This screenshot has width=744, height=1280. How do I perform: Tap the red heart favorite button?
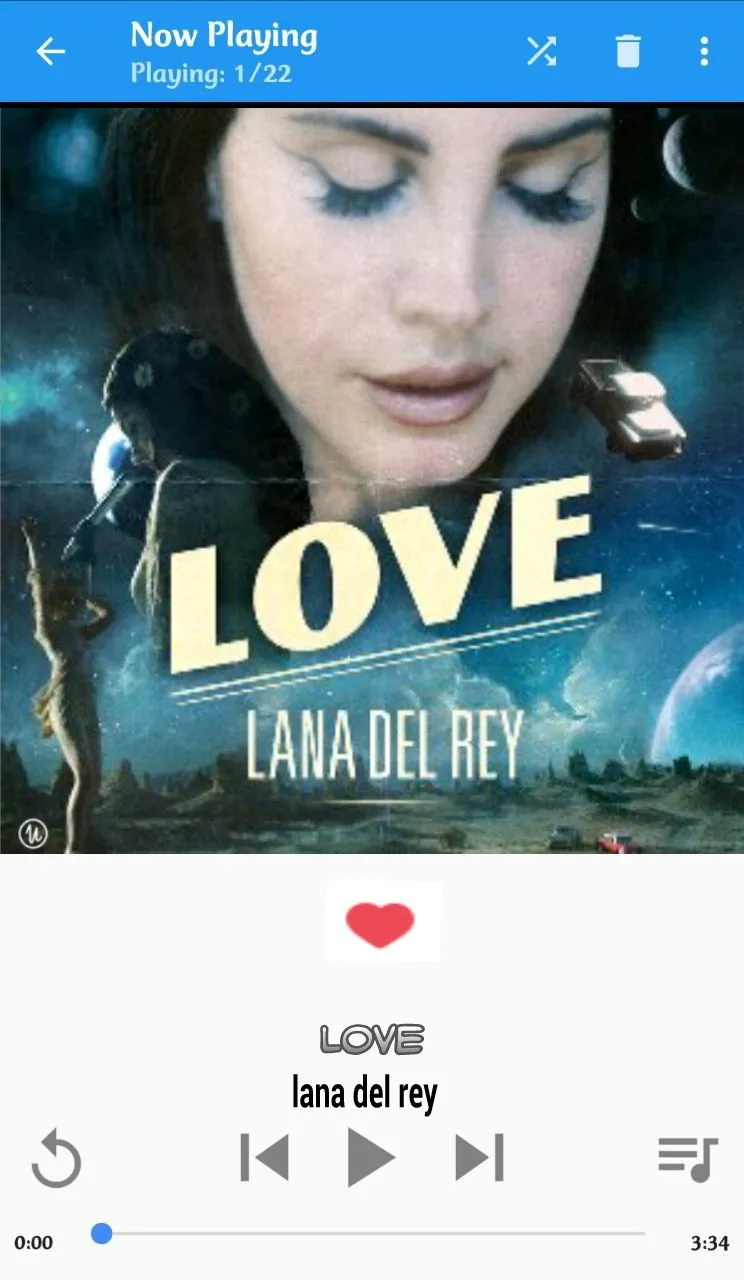[x=381, y=922]
